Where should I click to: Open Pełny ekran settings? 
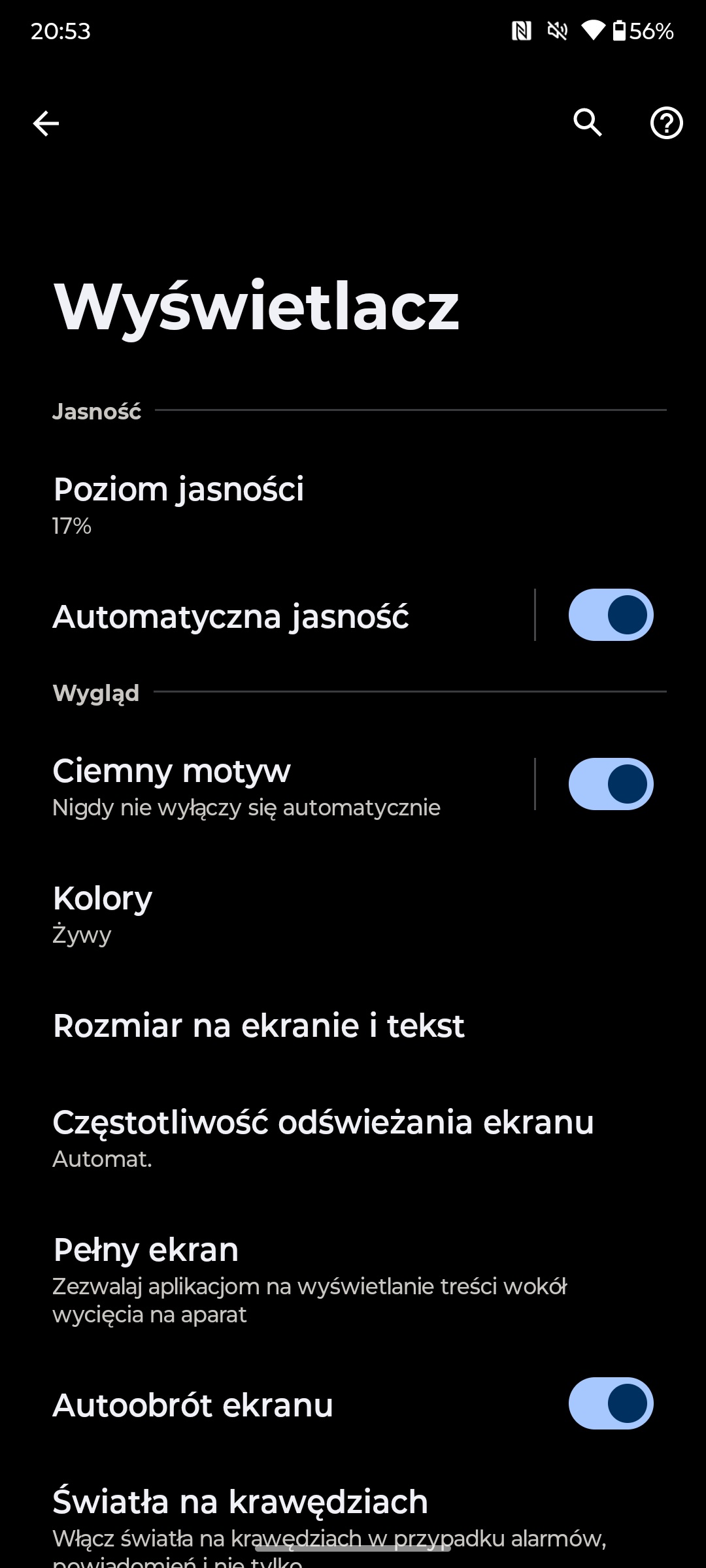353,1279
